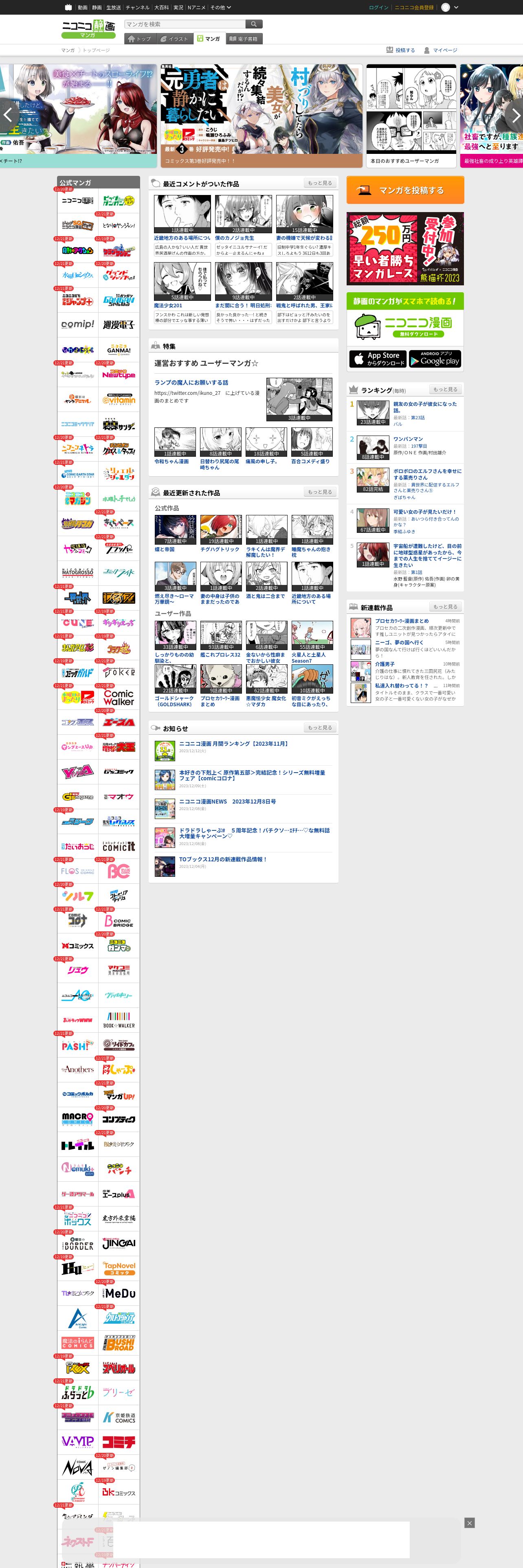This screenshot has width=523, height=1568.
Task: Open the App Store download badge
Action: point(378,359)
